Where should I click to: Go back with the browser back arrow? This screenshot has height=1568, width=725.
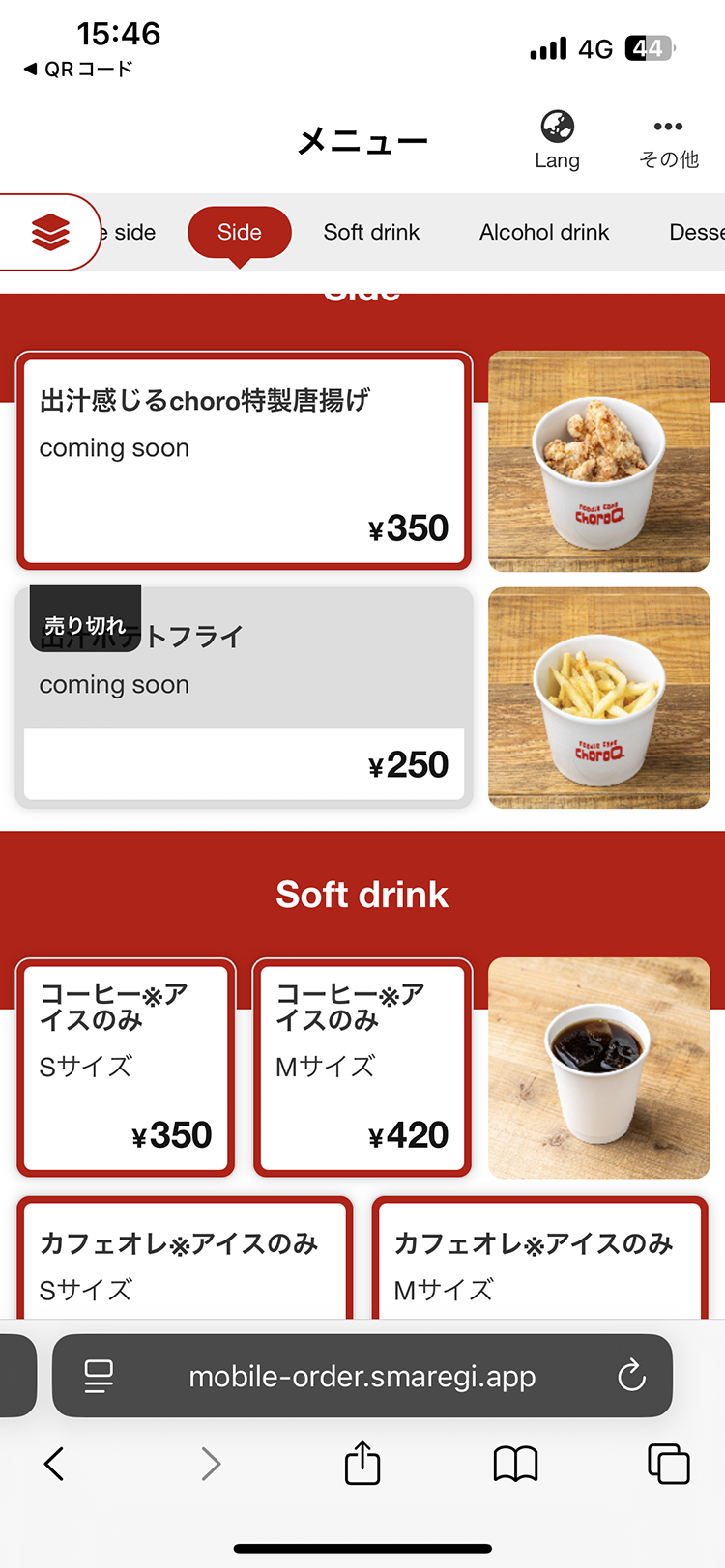click(x=54, y=1464)
